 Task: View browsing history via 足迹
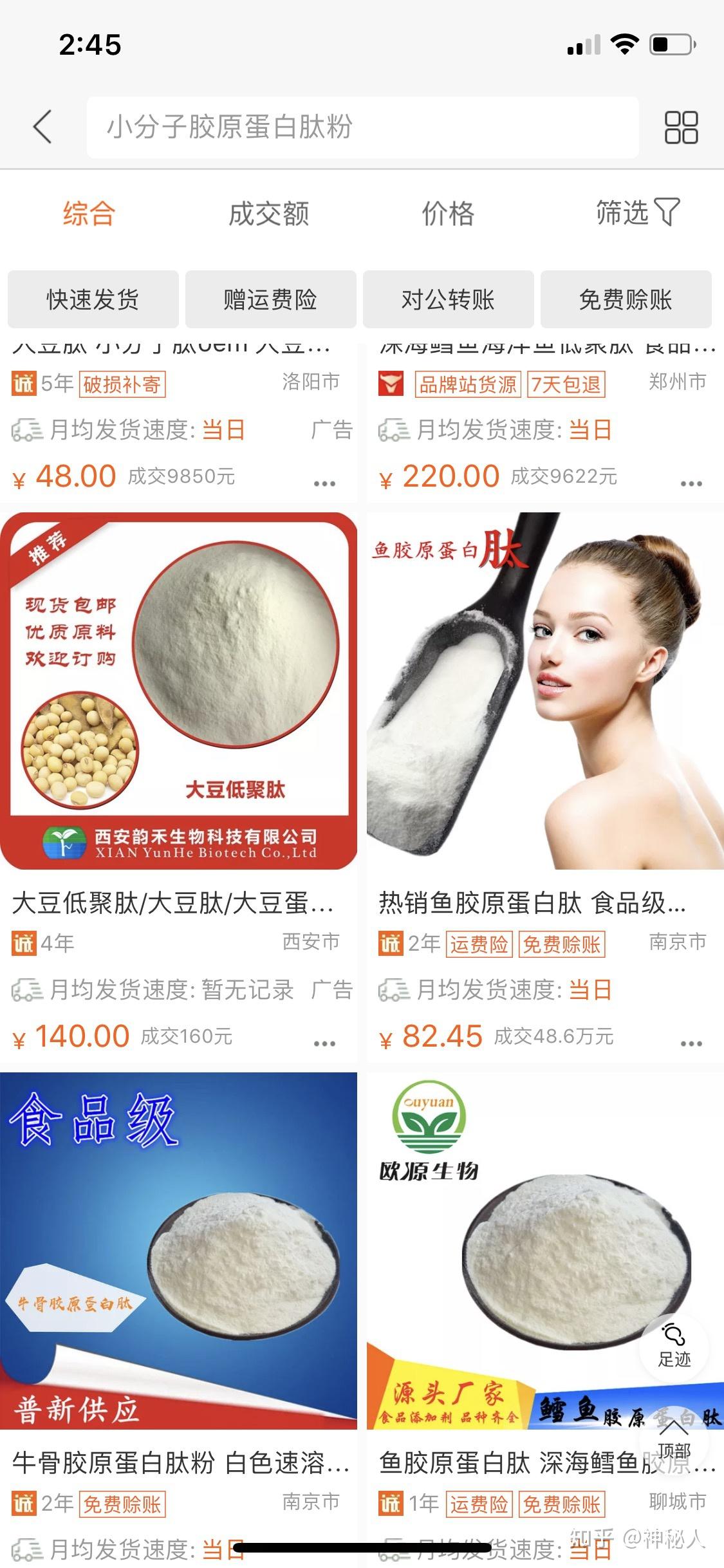tap(674, 1347)
